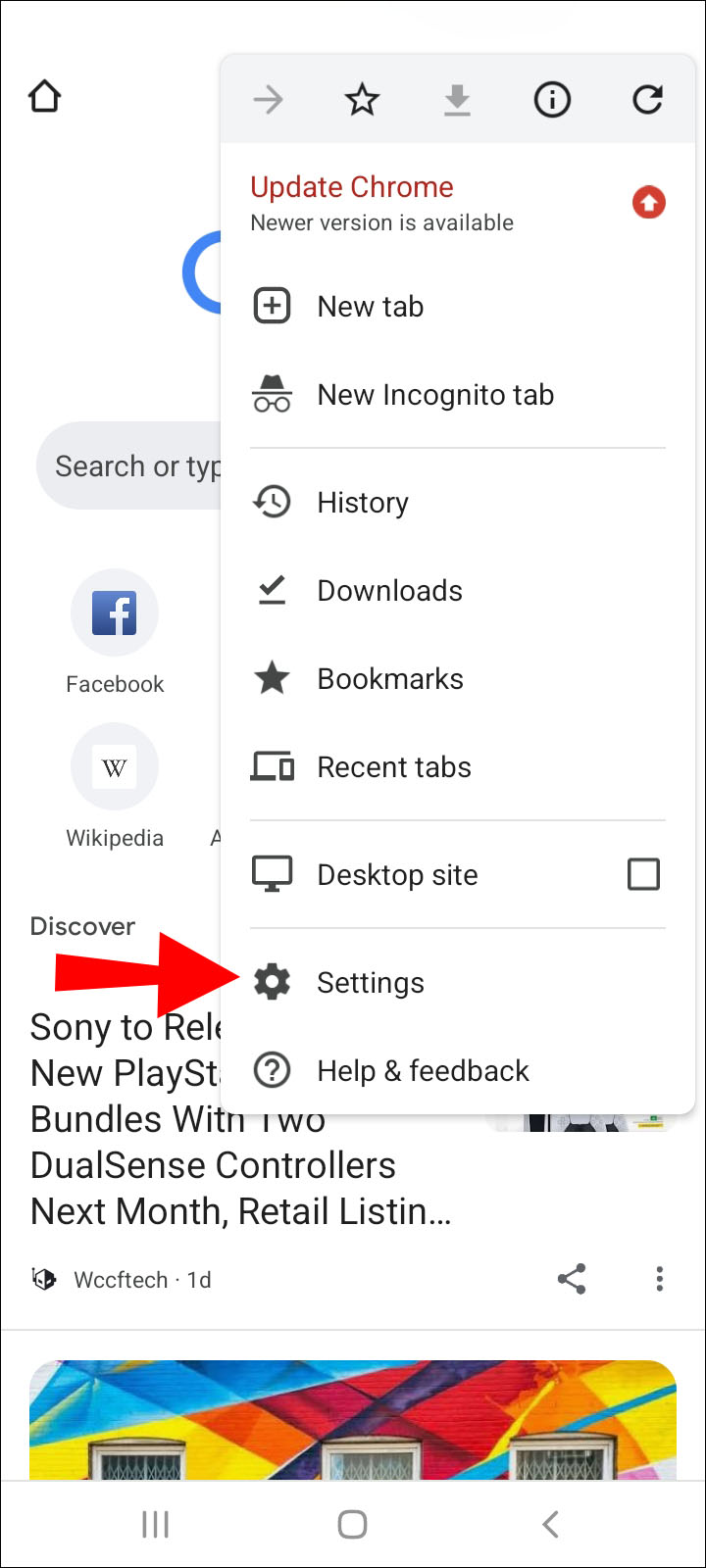The image size is (706, 1568).
Task: Open page info icon
Action: (x=552, y=99)
